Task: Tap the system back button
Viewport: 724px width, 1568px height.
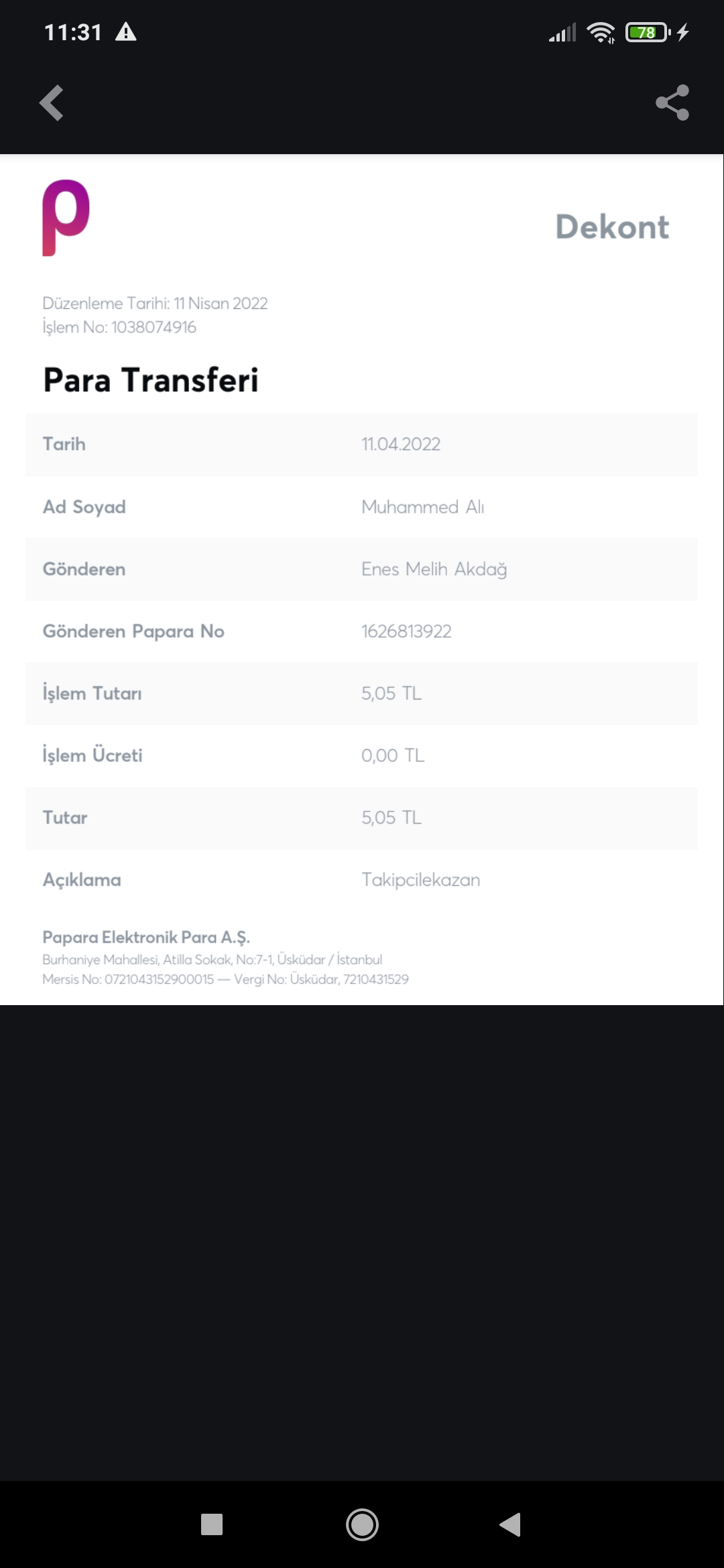Action: (x=510, y=1524)
